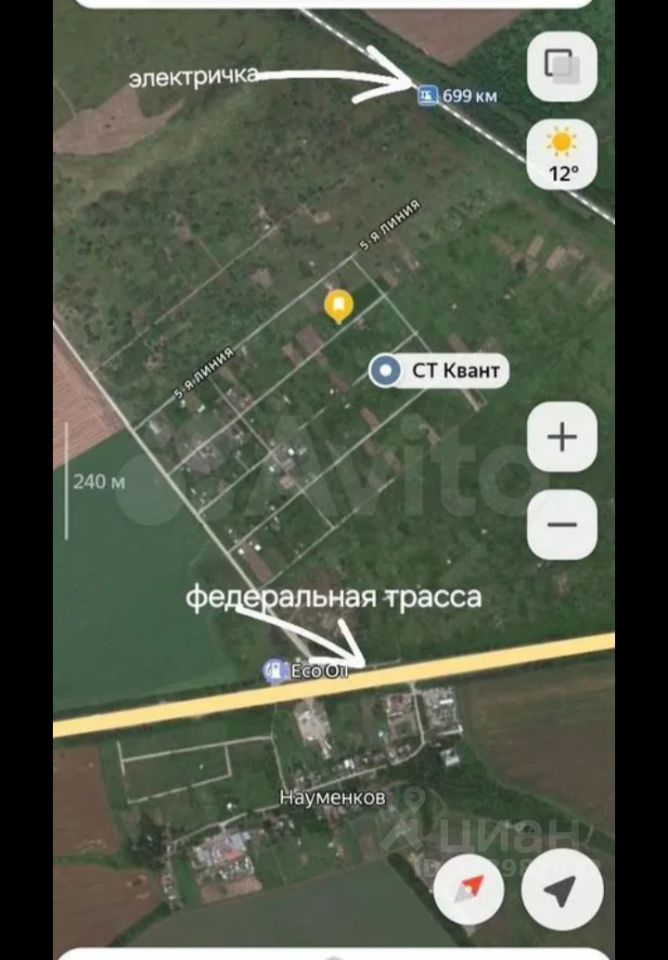Zoom in with the plus button
This screenshot has height=960, width=668.
coord(562,437)
